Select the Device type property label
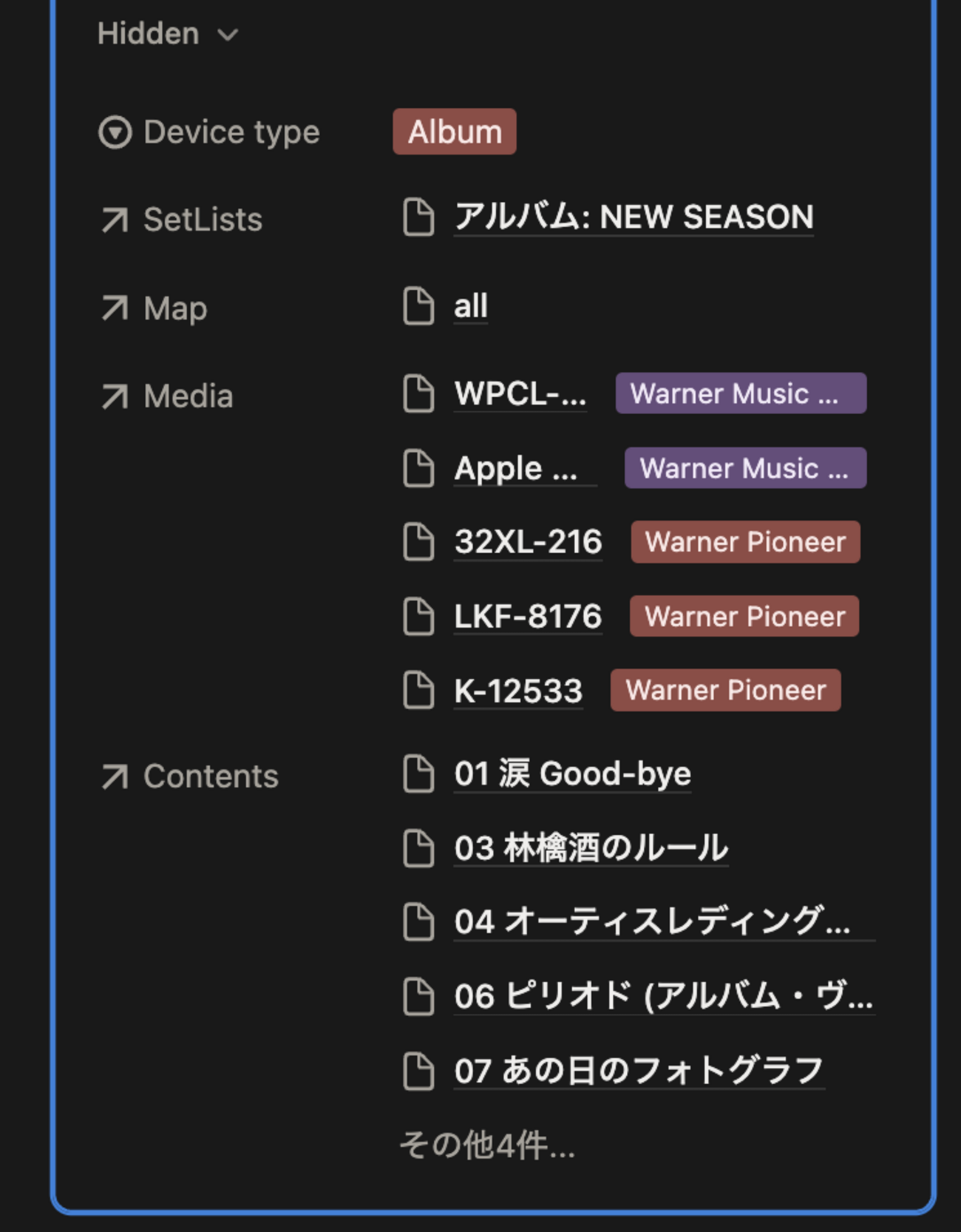The width and height of the screenshot is (961, 1232). click(x=231, y=132)
